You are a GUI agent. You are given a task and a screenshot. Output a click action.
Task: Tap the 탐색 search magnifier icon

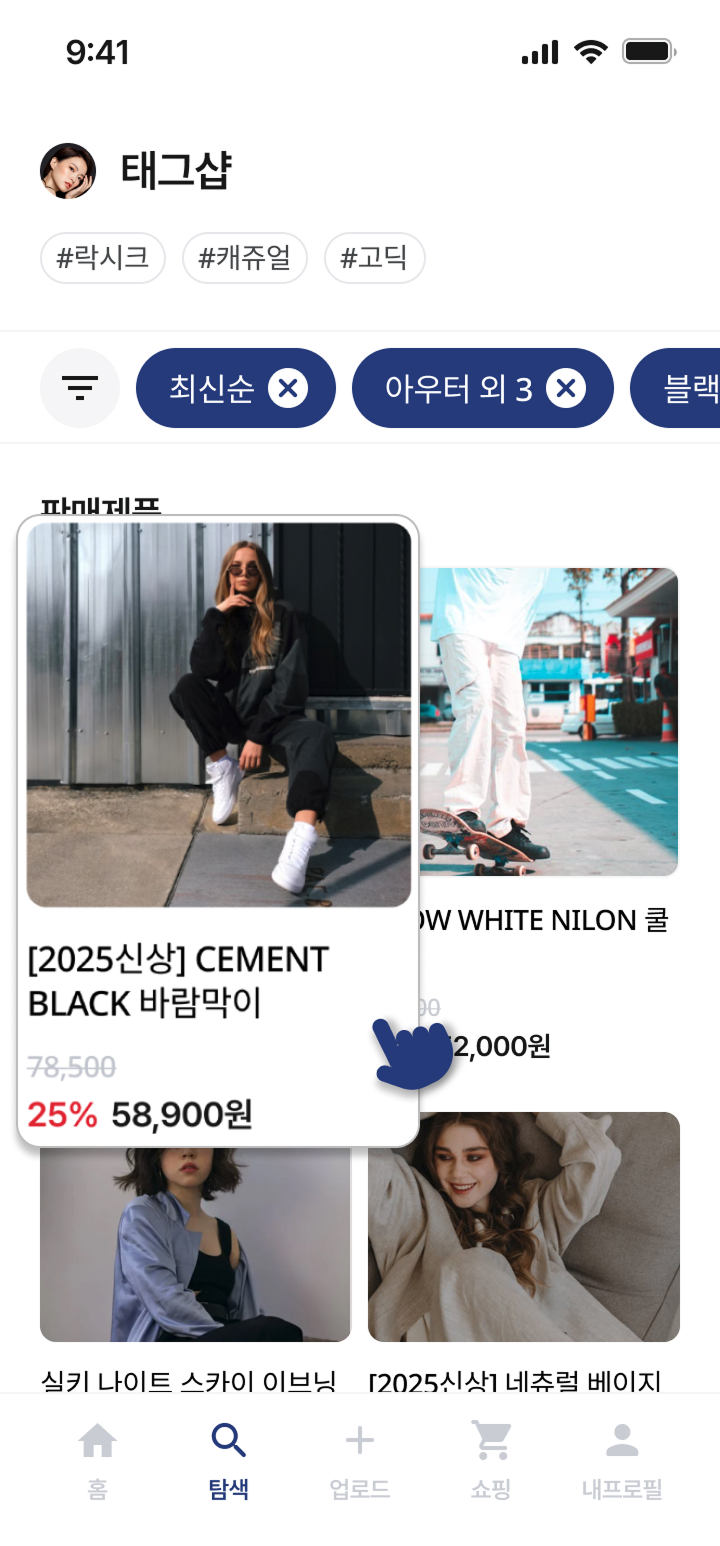click(x=228, y=1442)
